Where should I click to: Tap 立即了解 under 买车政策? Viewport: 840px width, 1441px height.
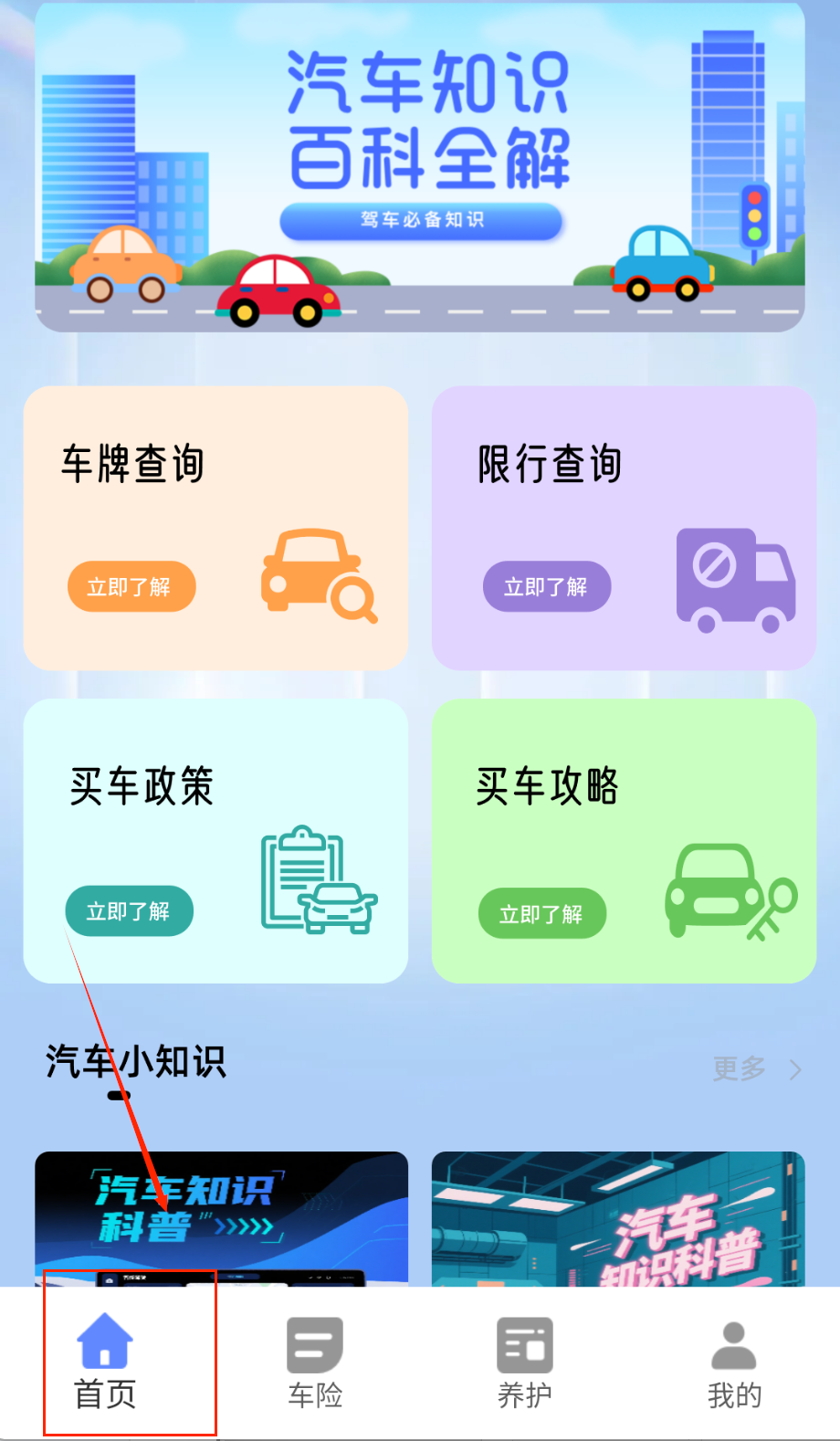point(129,911)
